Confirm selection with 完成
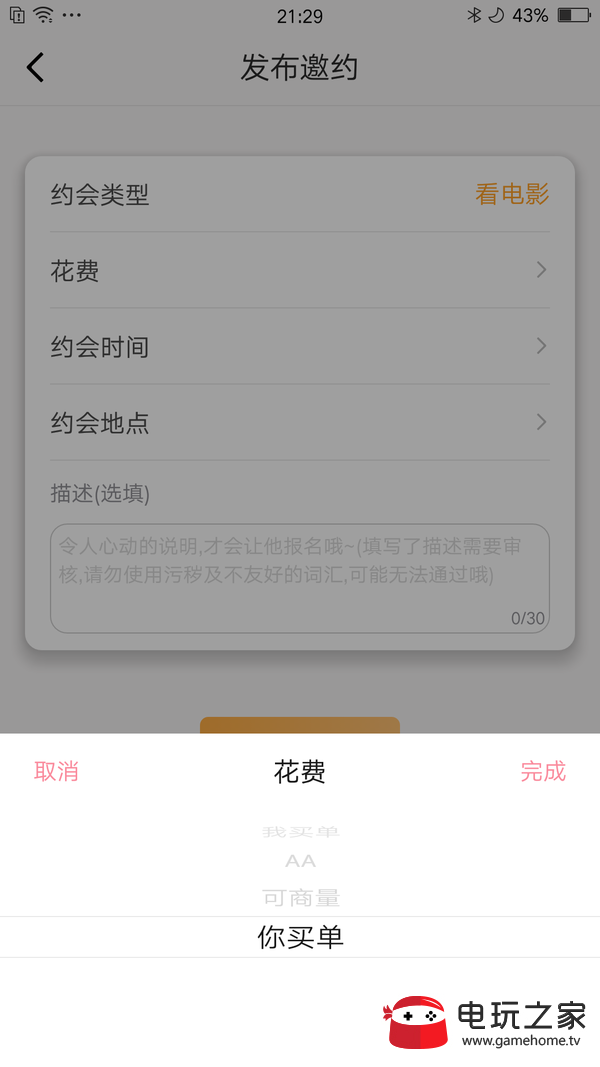Image resolution: width=600 pixels, height=1067 pixels. tap(543, 772)
